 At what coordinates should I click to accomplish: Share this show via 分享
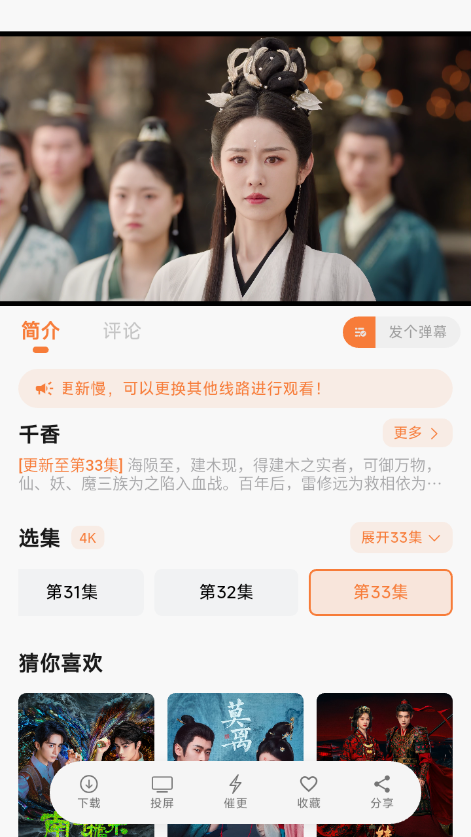(382, 792)
